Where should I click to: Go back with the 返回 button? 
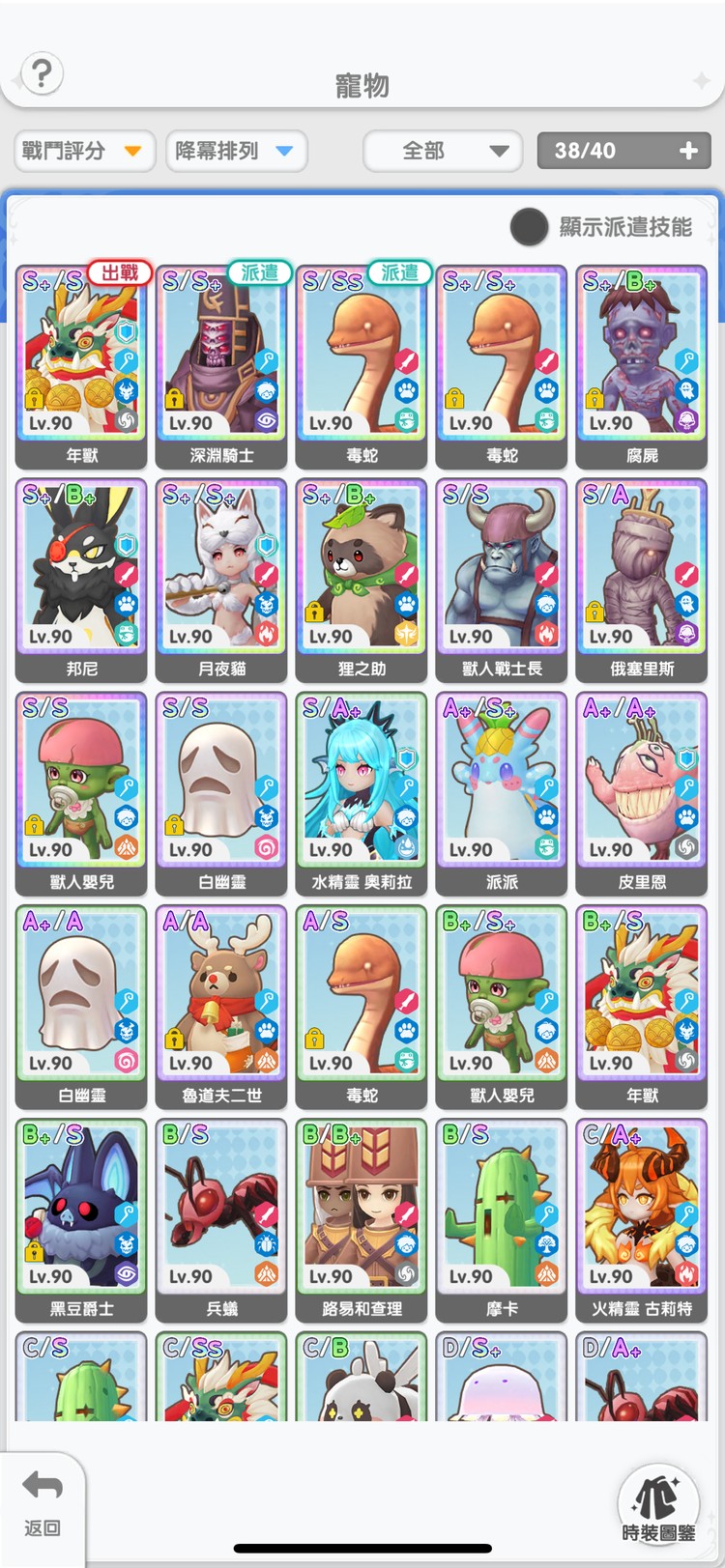(43, 1502)
